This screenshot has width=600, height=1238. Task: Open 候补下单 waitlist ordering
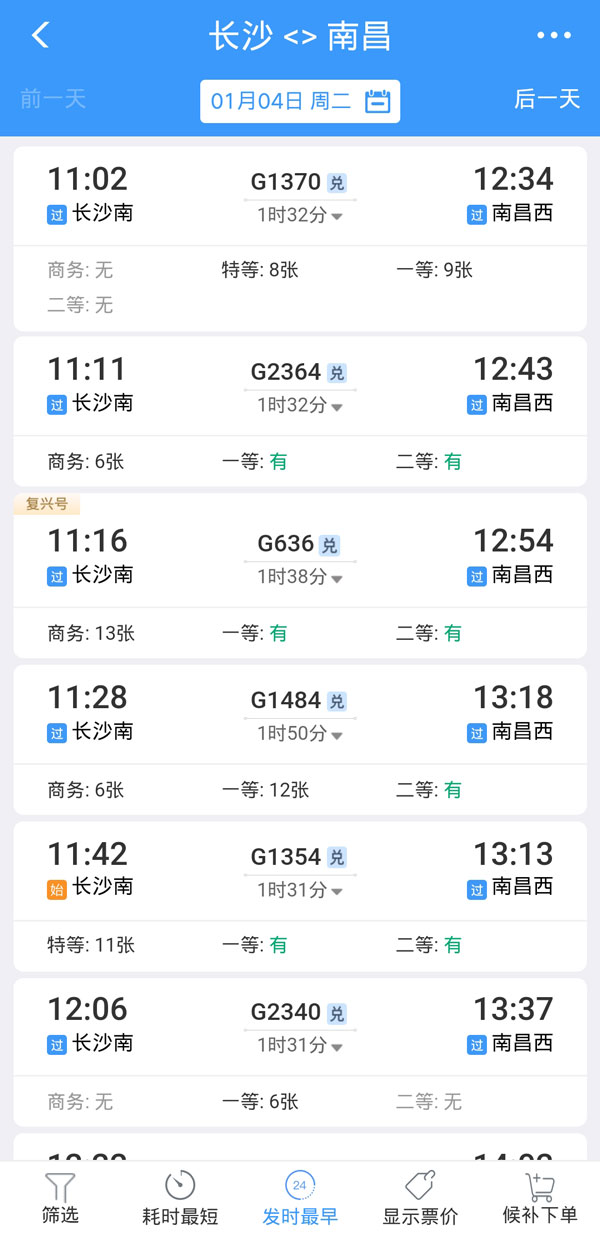pyautogui.click(x=540, y=1198)
